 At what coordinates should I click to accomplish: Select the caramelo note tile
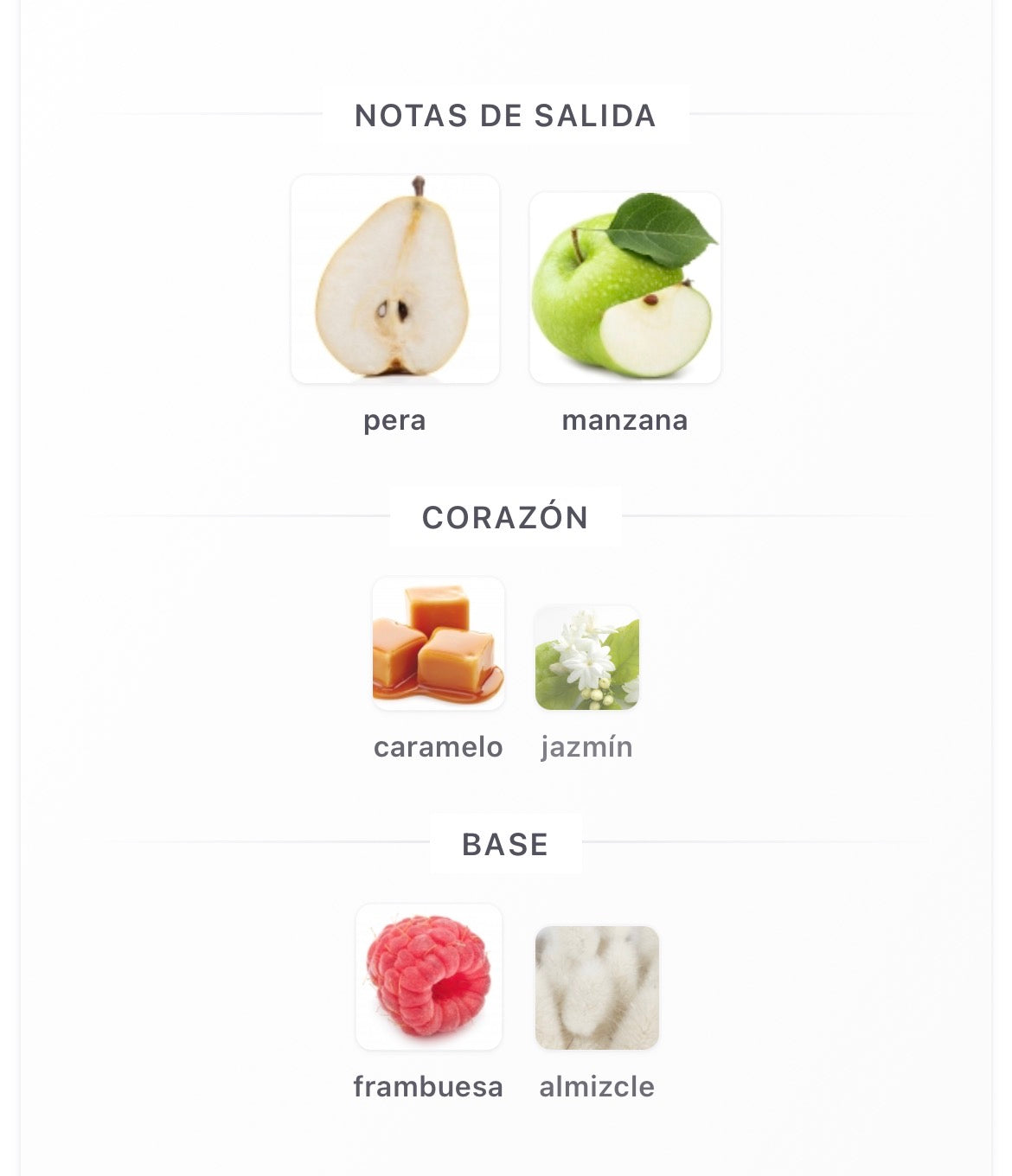[439, 644]
